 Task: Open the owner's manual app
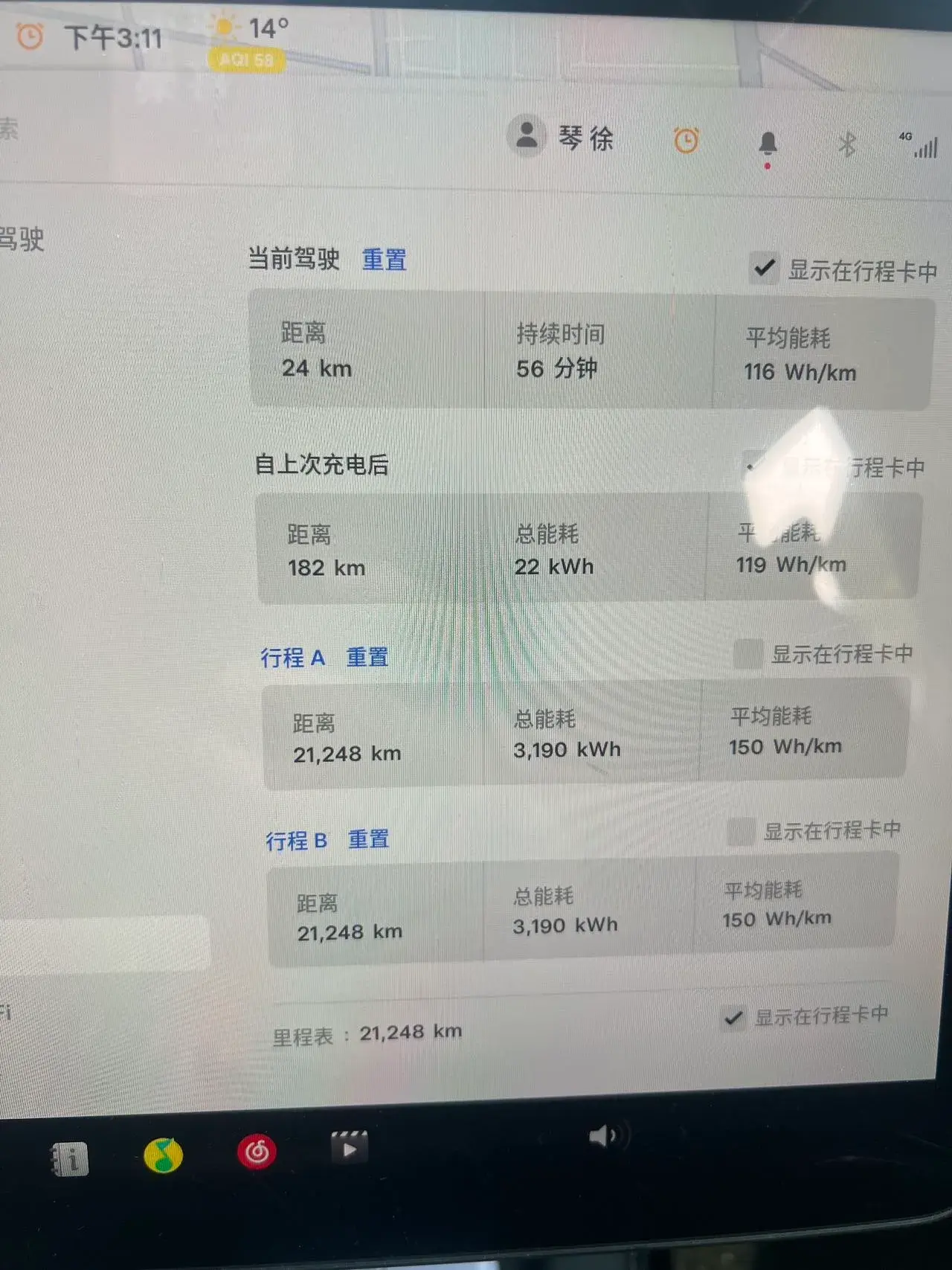click(x=70, y=1158)
